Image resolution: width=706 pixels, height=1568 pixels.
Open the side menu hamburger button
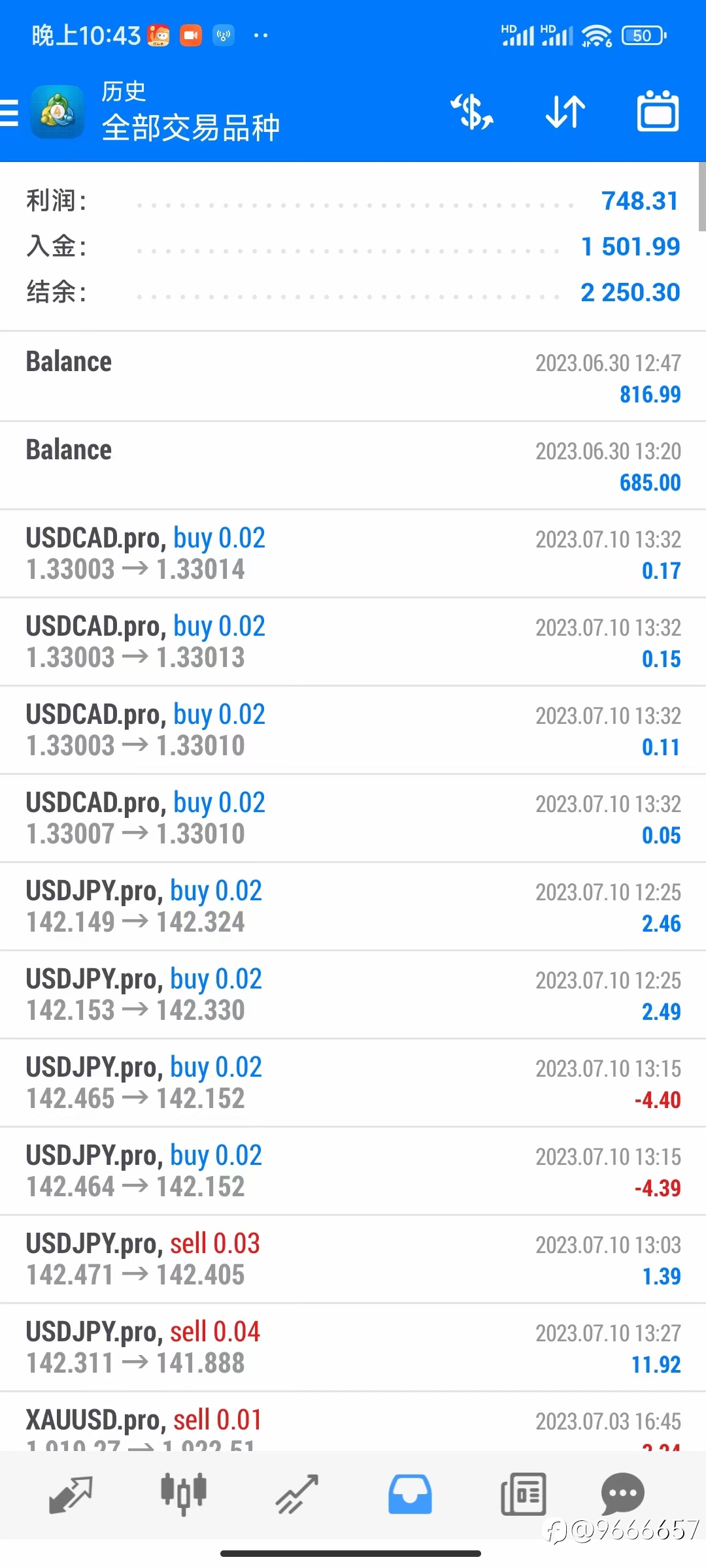pos(9,112)
